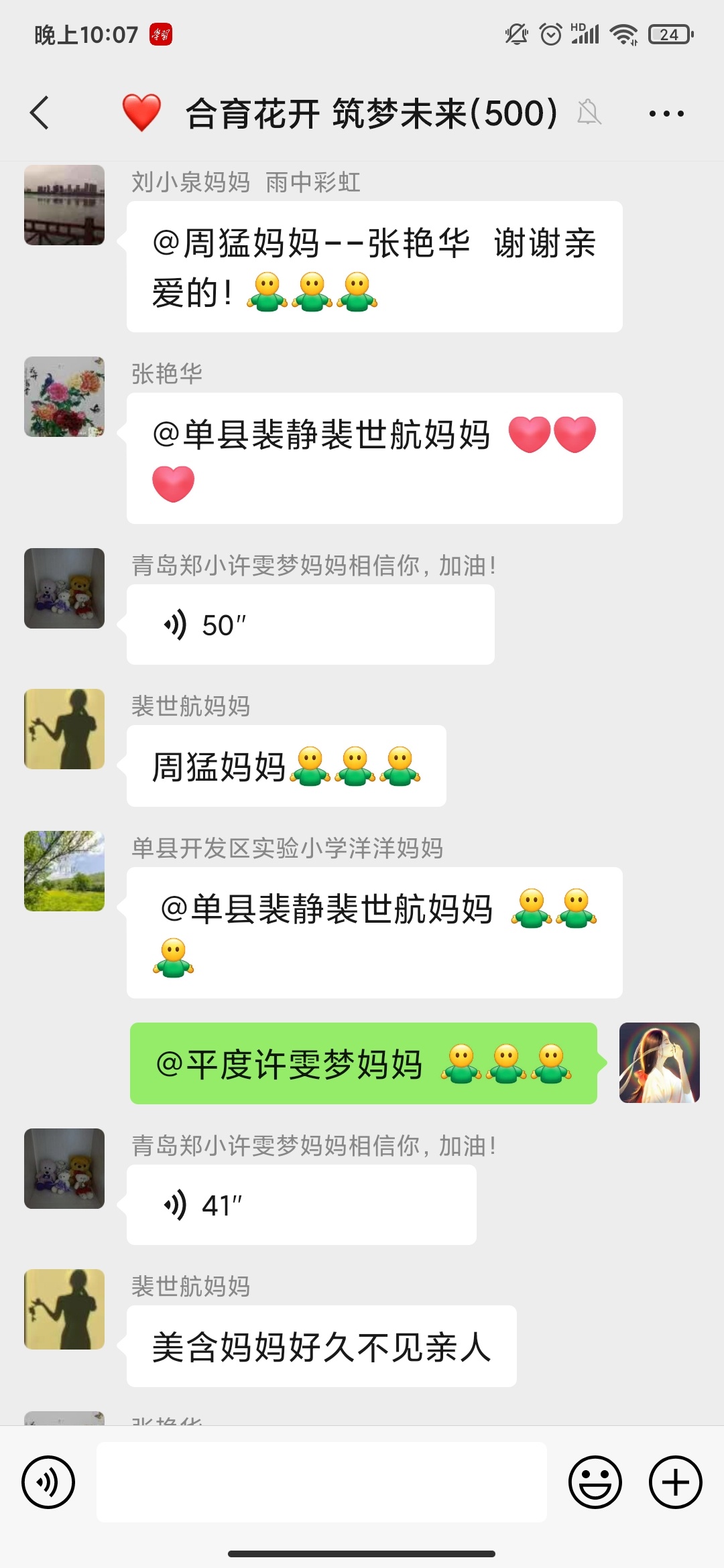Tap your own avatar beside green message
The width and height of the screenshot is (724, 1568).
click(660, 1064)
